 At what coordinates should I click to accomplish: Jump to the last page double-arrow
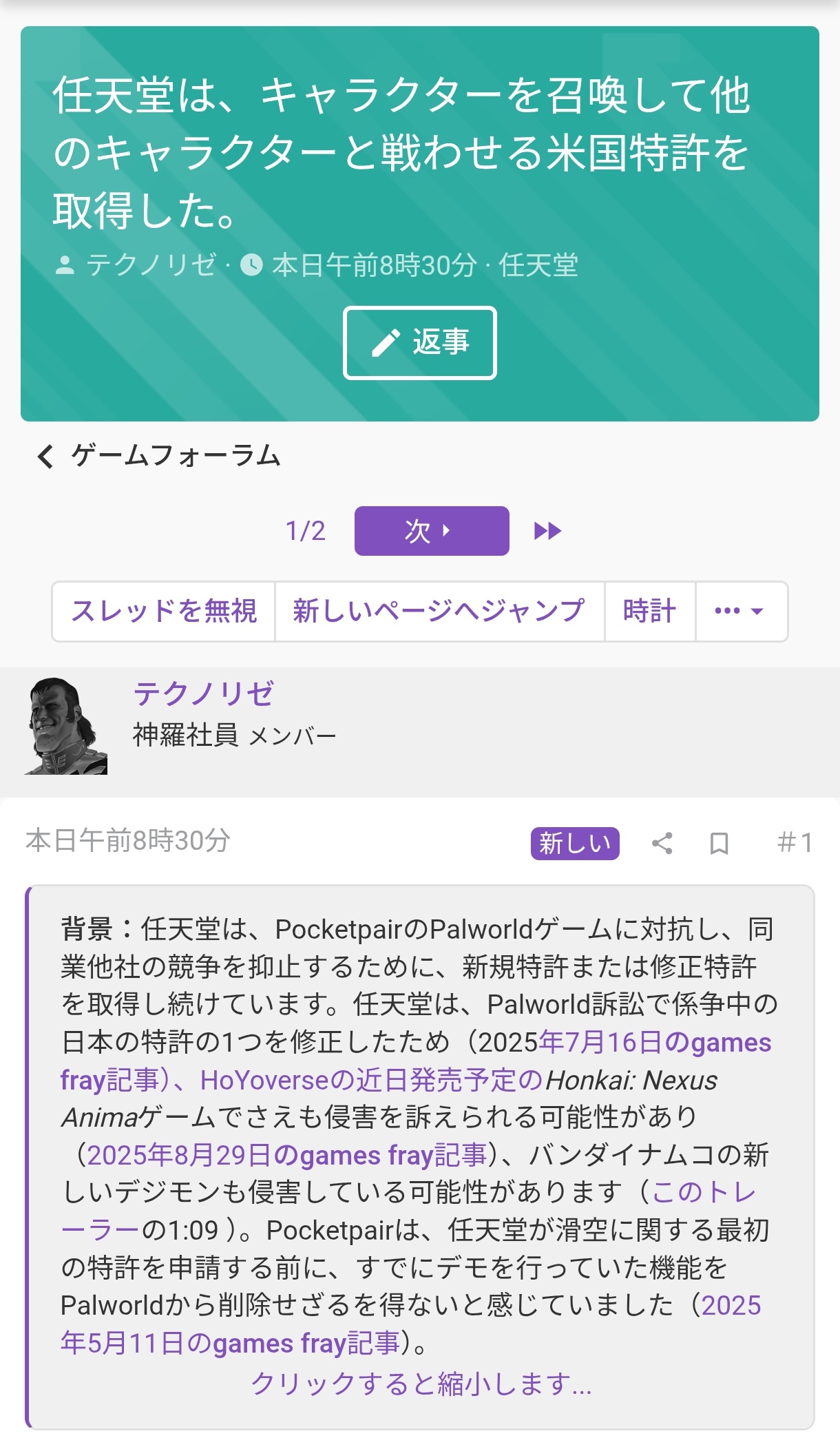pyautogui.click(x=547, y=531)
